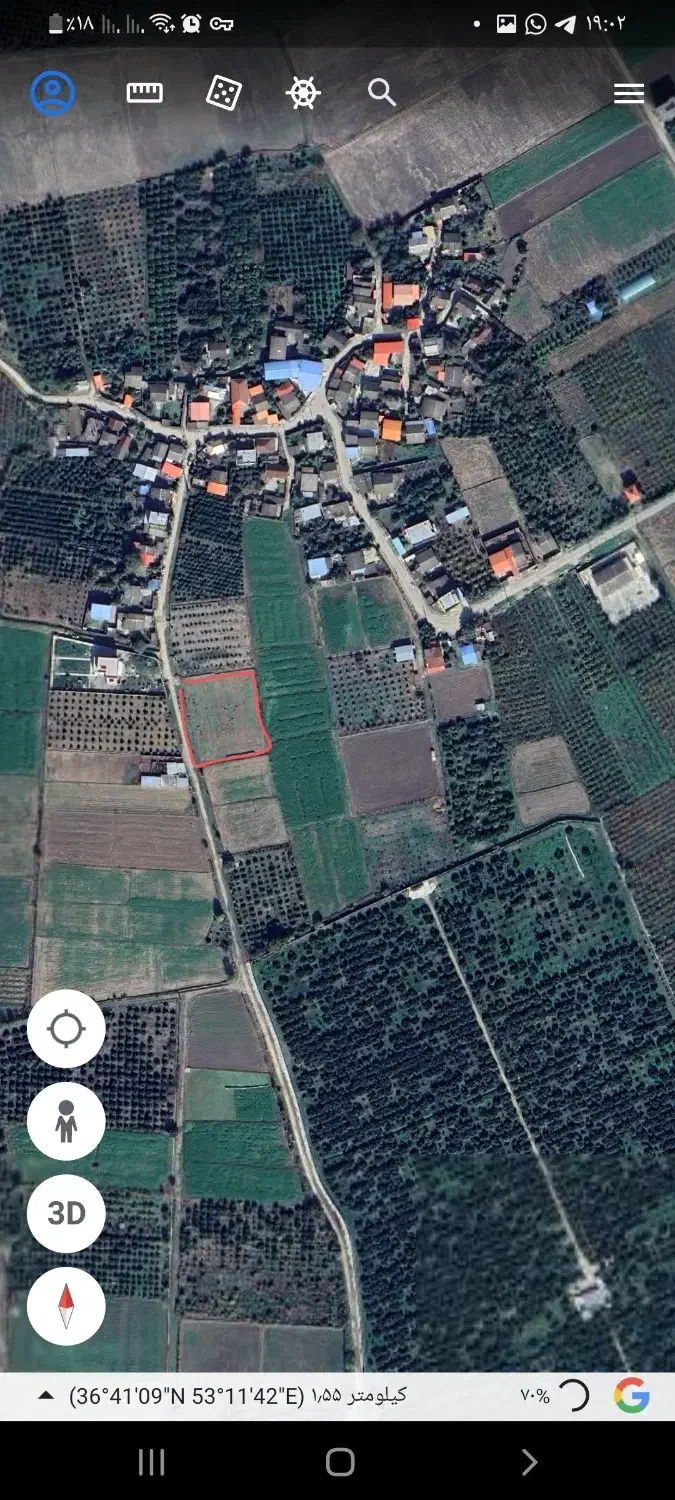Open the hamburger menu

click(628, 94)
